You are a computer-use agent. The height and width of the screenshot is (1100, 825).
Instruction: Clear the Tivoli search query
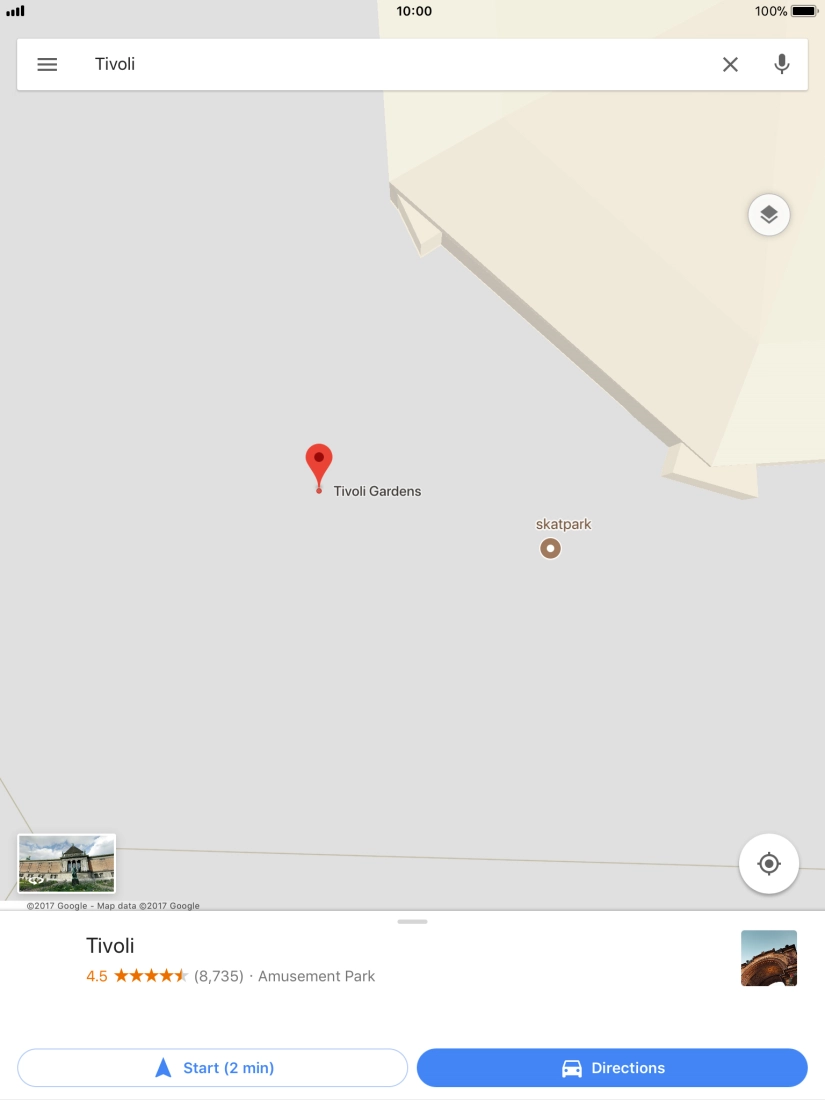[730, 64]
